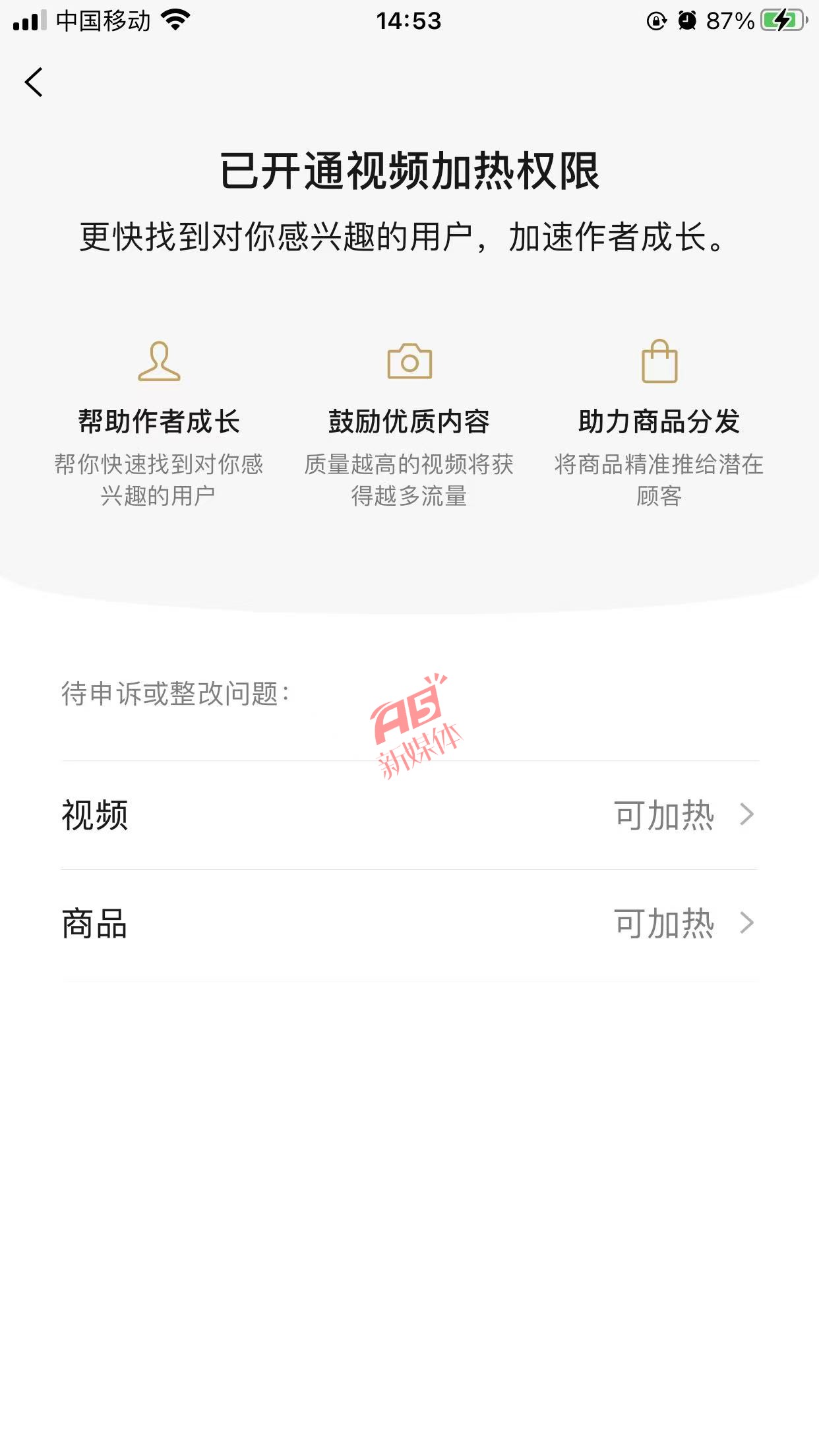Image resolution: width=819 pixels, height=1456 pixels.
Task: Open the 视频 可加热 row
Action: click(x=409, y=815)
